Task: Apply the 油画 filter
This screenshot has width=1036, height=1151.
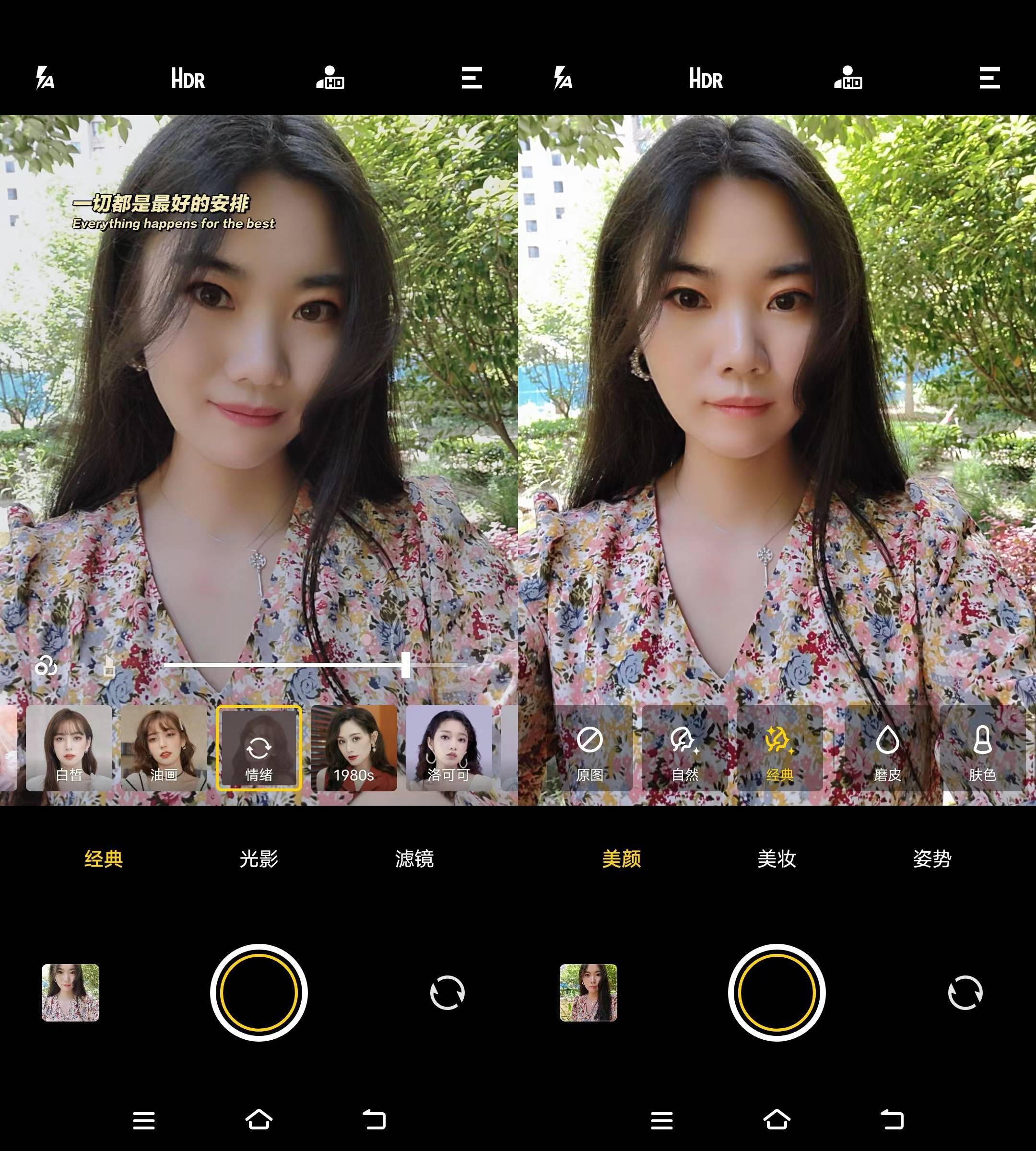Action: click(x=164, y=747)
